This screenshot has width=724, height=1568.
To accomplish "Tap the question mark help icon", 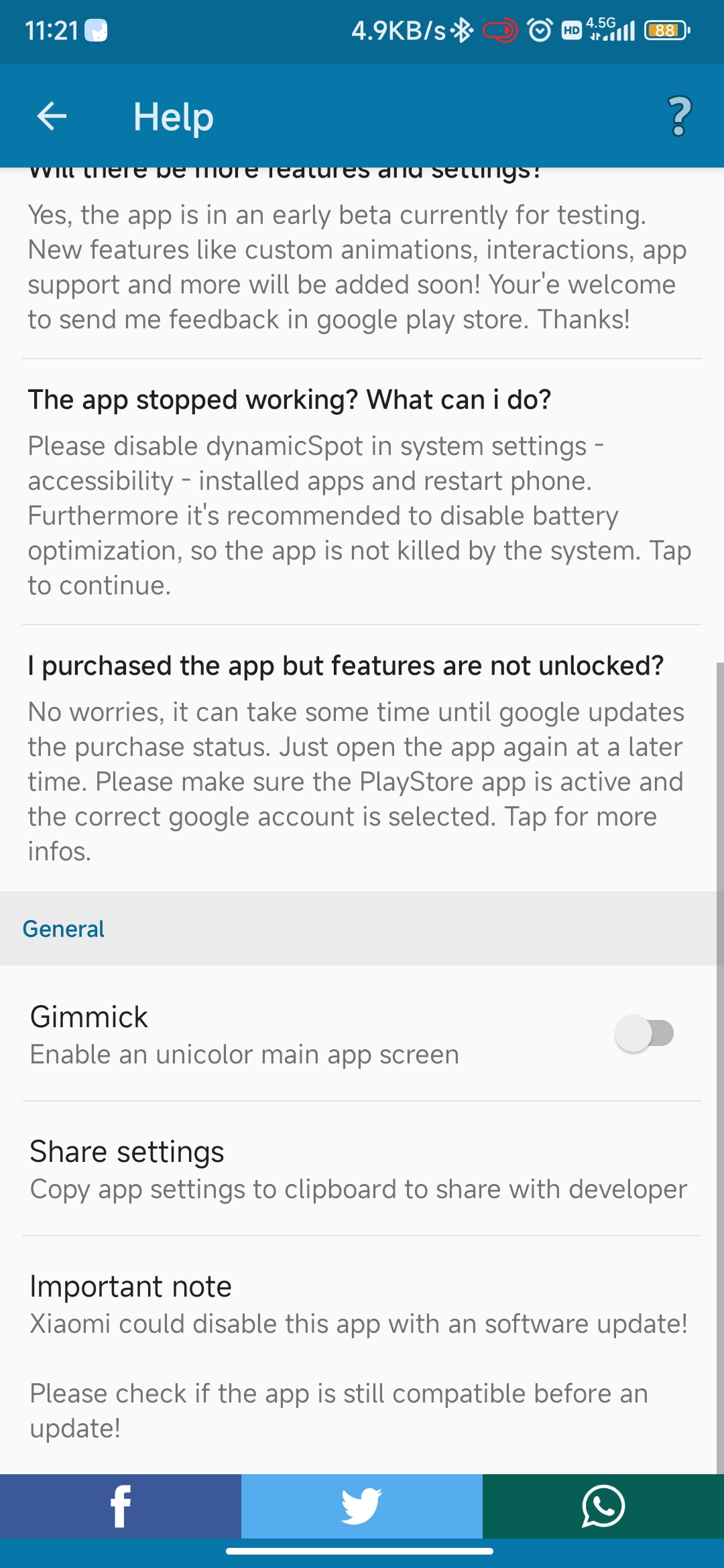I will 679,117.
